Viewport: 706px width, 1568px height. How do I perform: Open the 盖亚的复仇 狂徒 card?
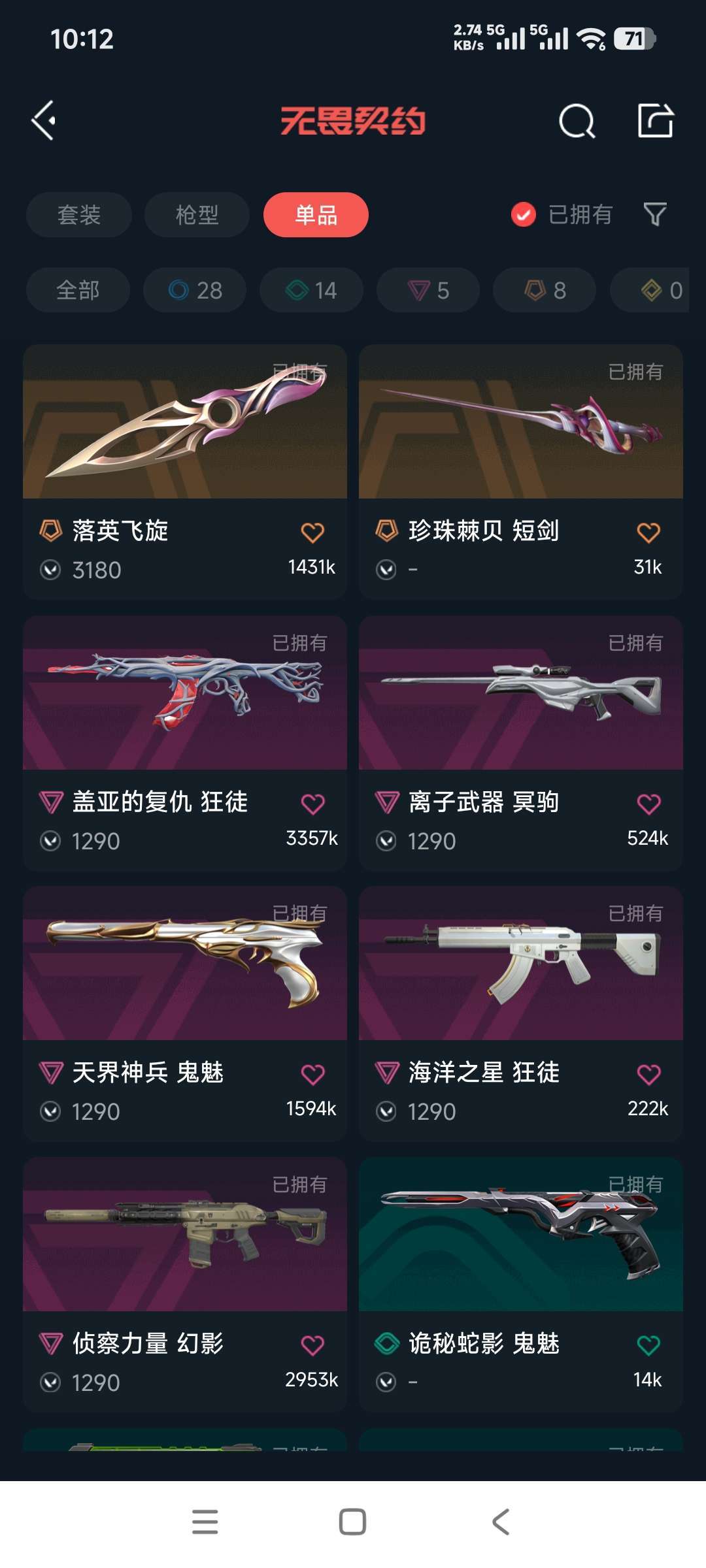(x=185, y=743)
